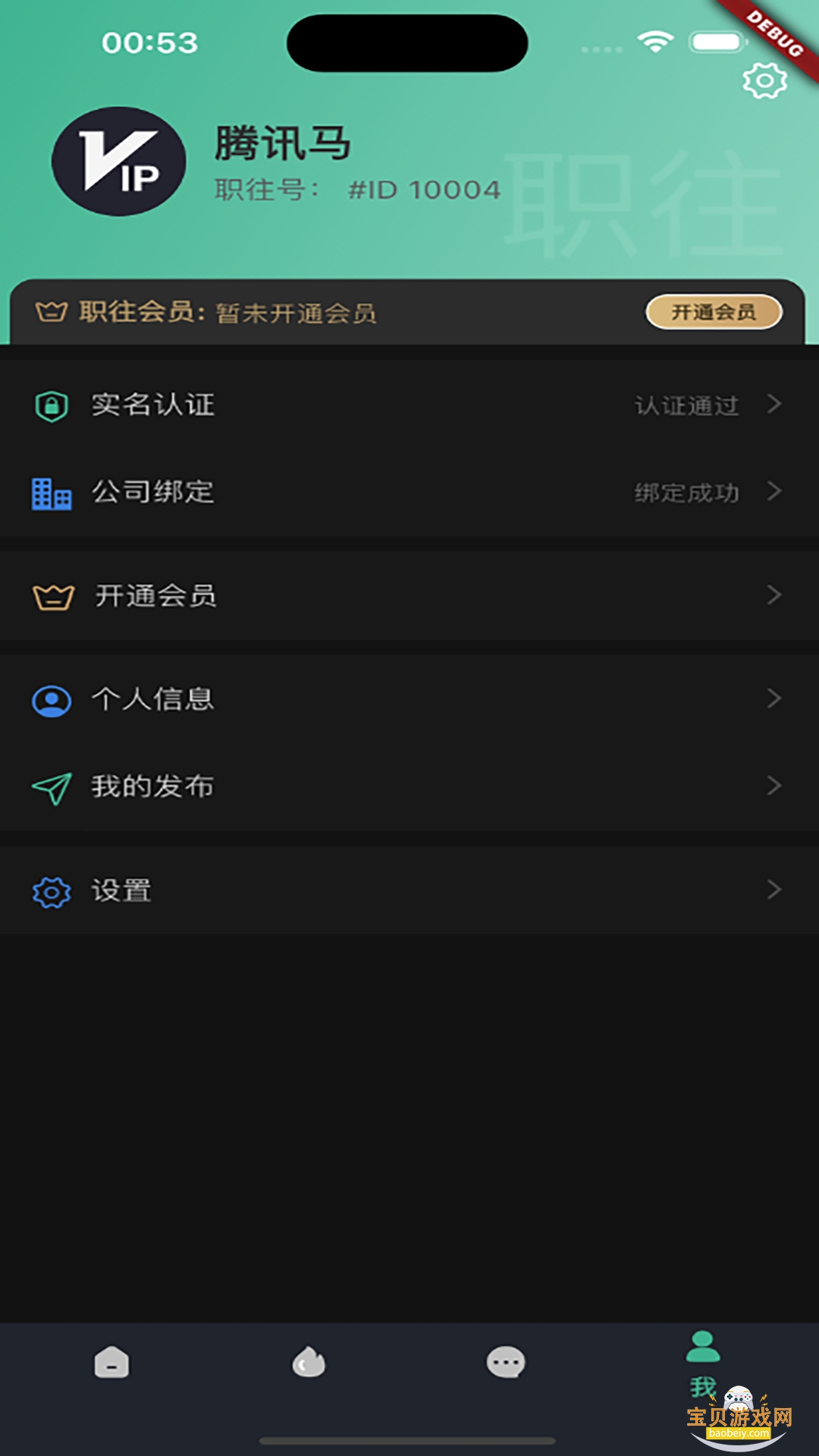The width and height of the screenshot is (819, 1456).
Task: Tap the gold 开通会员 button
Action: pos(713,311)
